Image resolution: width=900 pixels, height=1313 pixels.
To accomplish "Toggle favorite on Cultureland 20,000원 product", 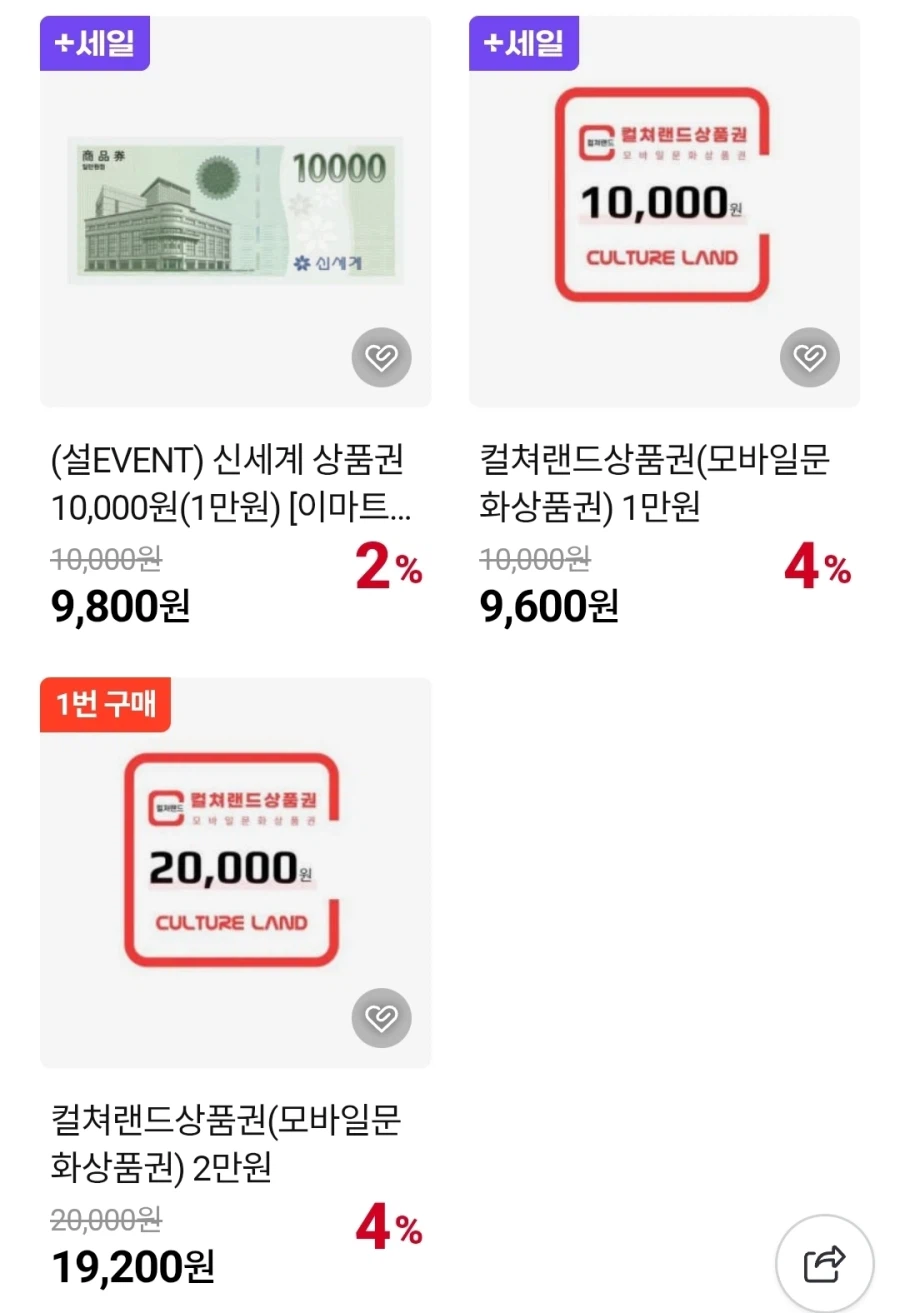I will [x=381, y=1018].
